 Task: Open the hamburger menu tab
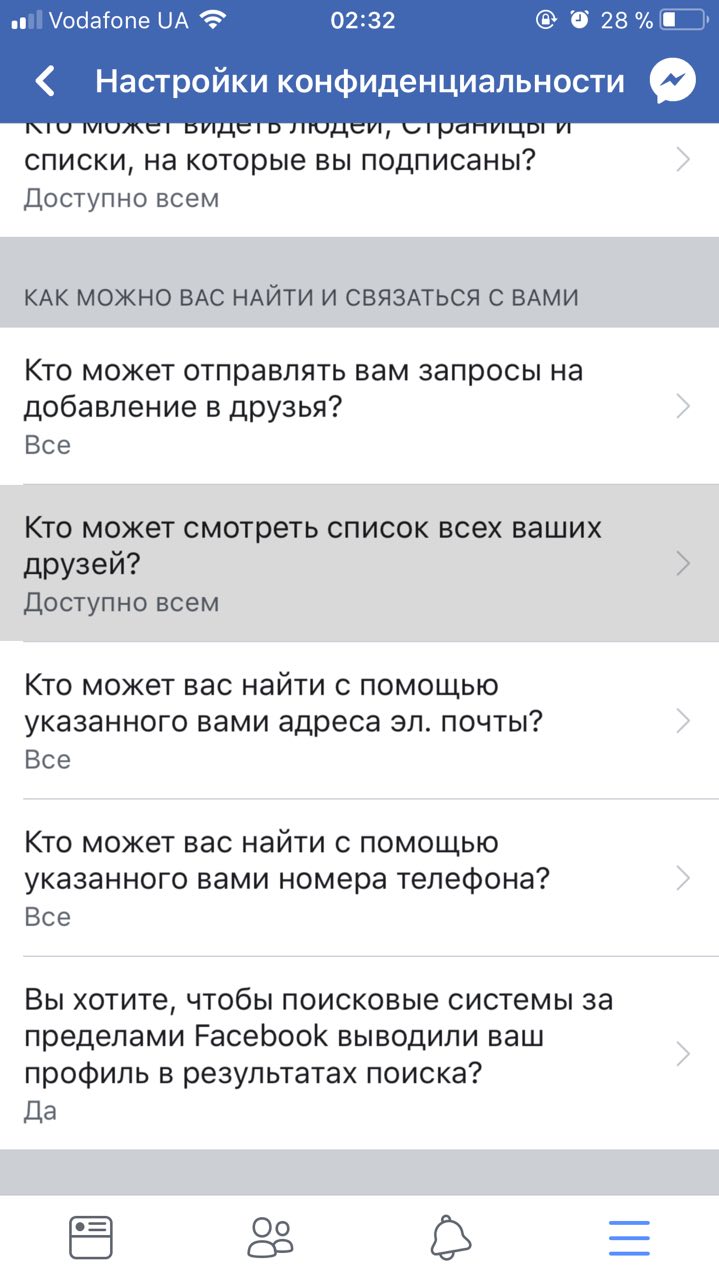point(629,1237)
